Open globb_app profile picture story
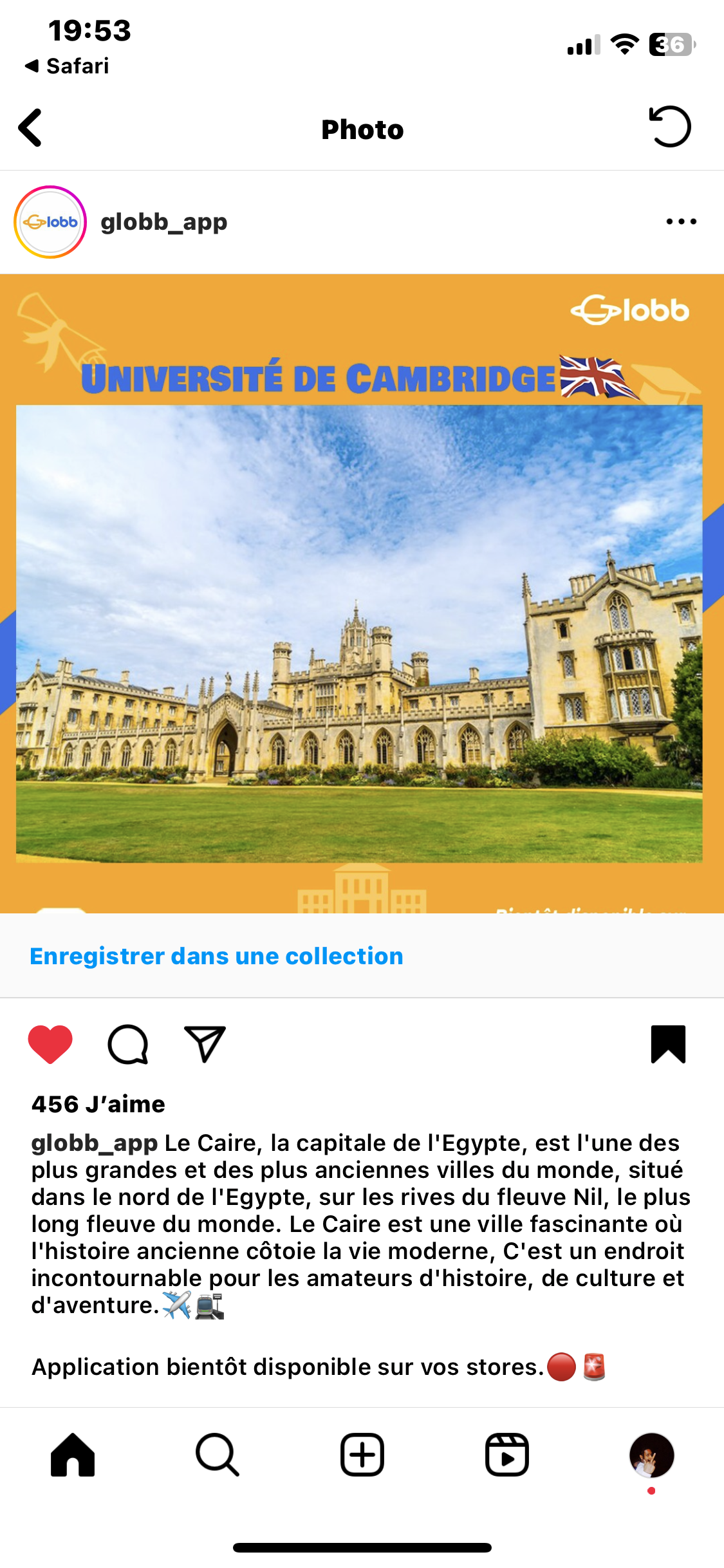 pyautogui.click(x=50, y=222)
